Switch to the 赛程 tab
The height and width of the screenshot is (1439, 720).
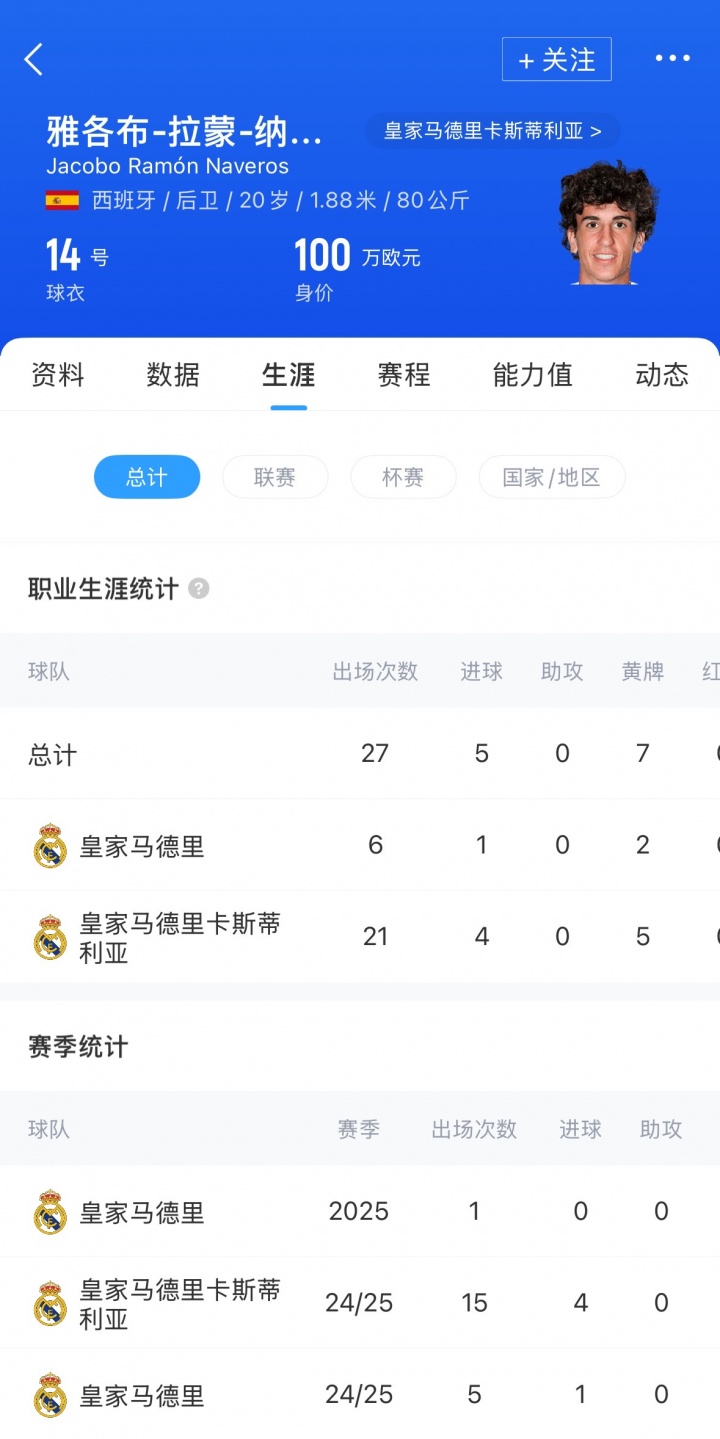point(403,375)
